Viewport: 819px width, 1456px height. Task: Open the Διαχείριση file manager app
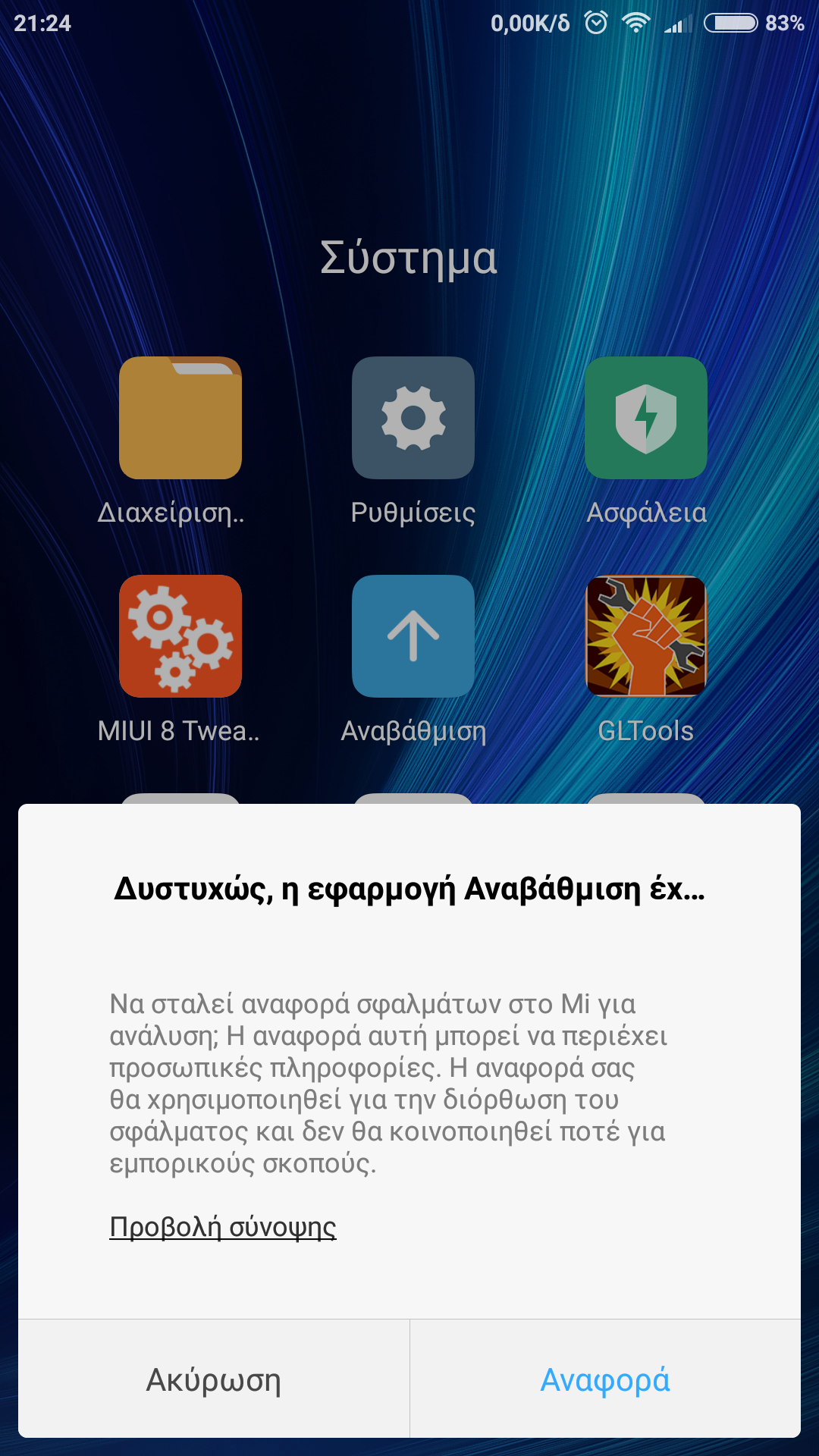point(180,418)
